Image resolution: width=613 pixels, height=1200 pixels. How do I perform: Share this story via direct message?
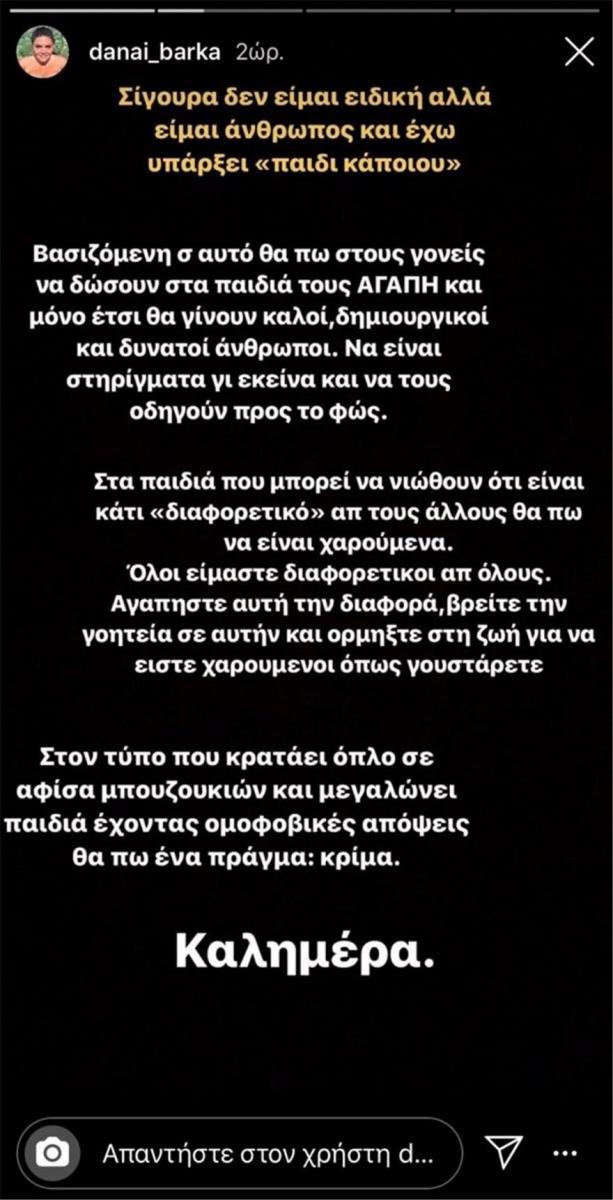(499, 1151)
